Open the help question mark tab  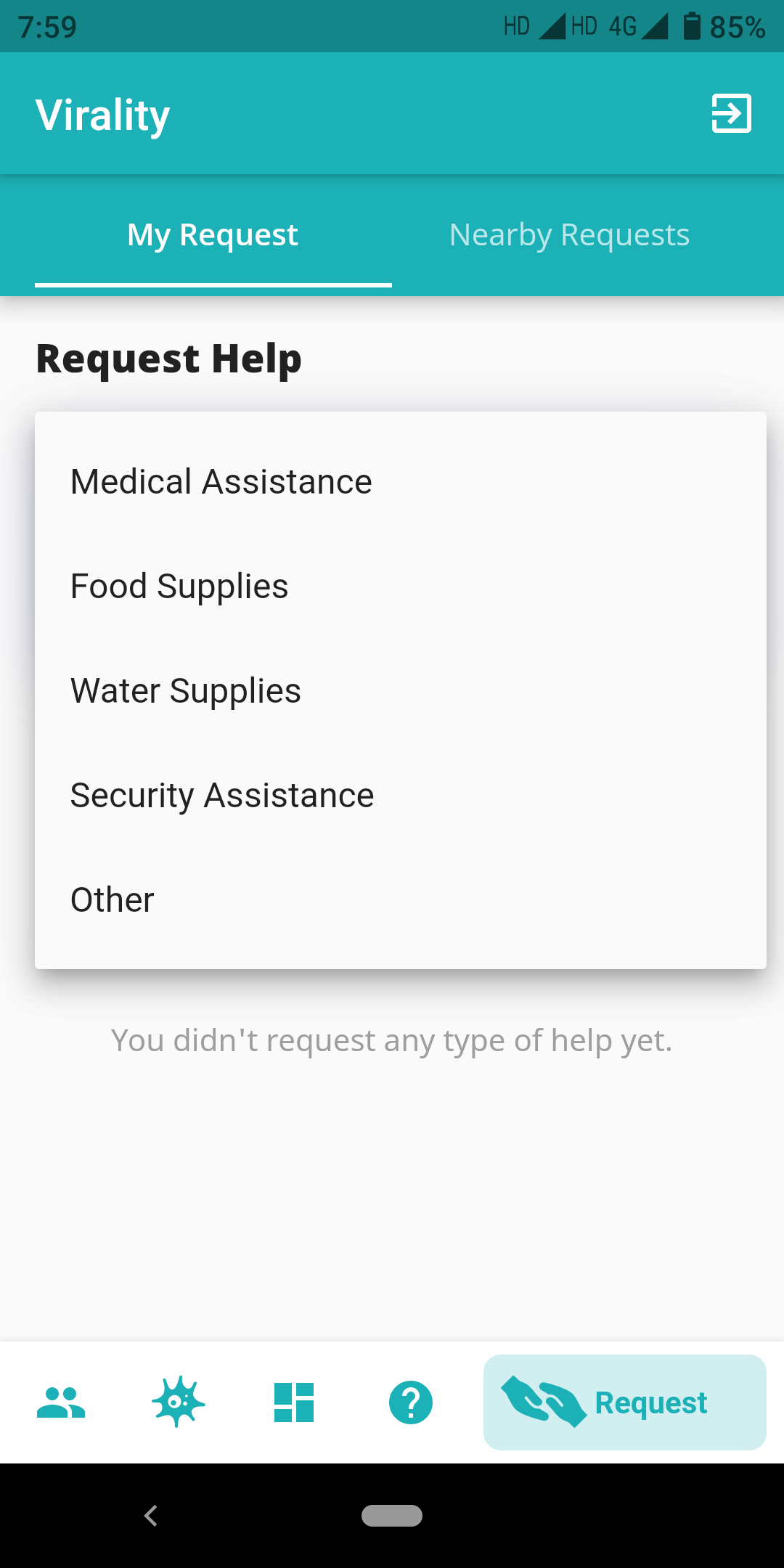(x=411, y=1402)
